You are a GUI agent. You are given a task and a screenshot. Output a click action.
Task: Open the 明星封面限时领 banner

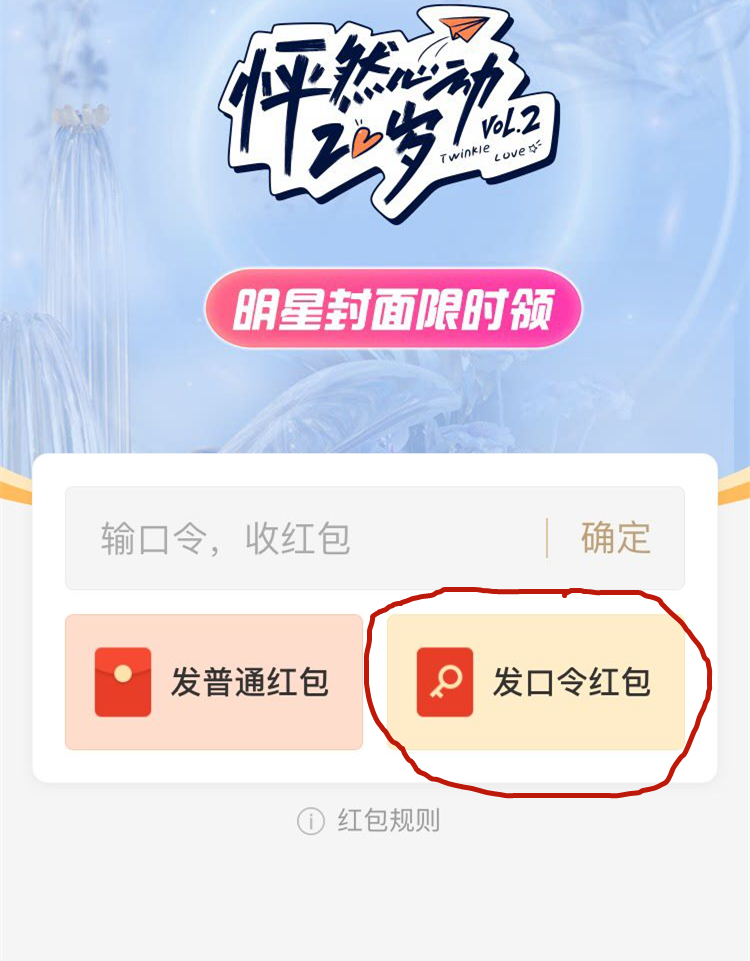click(x=393, y=309)
